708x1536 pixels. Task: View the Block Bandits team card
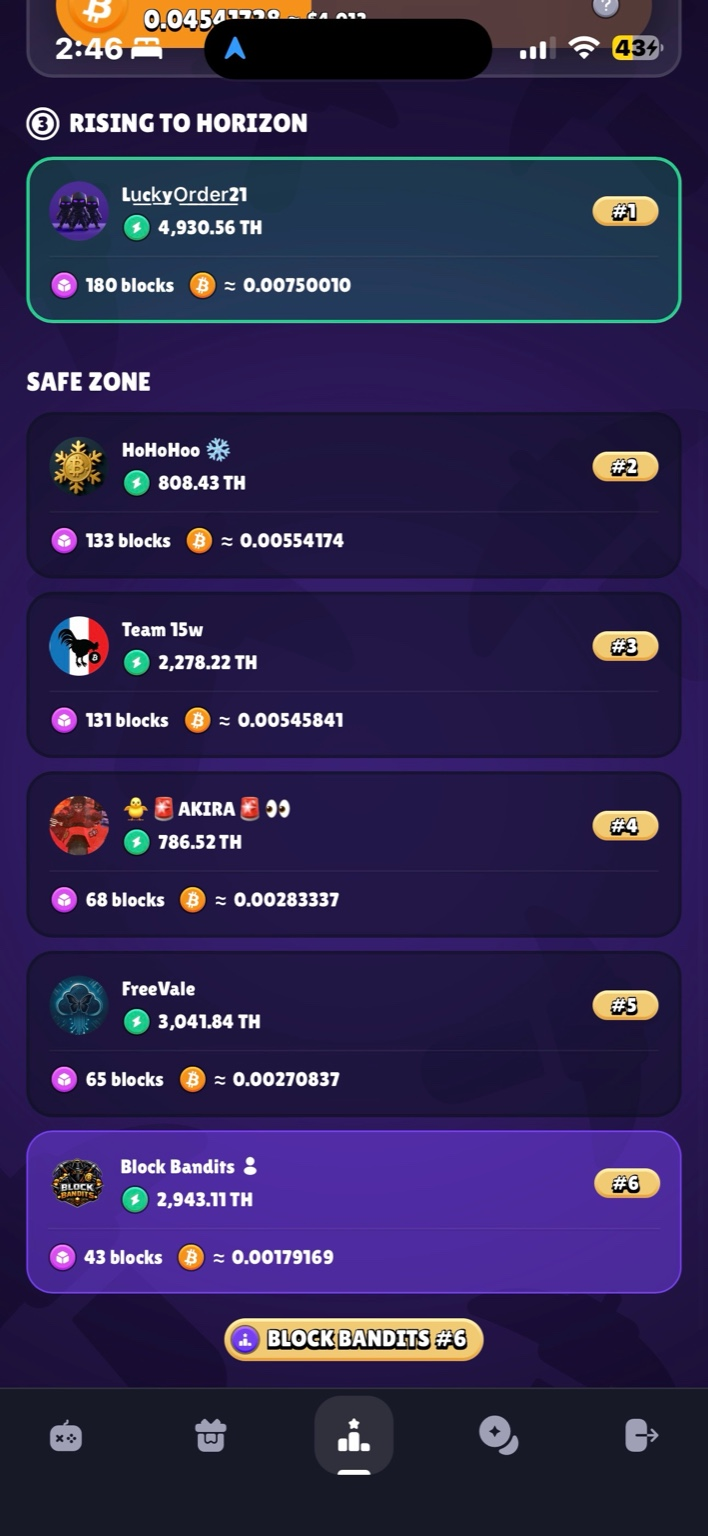coord(353,1212)
